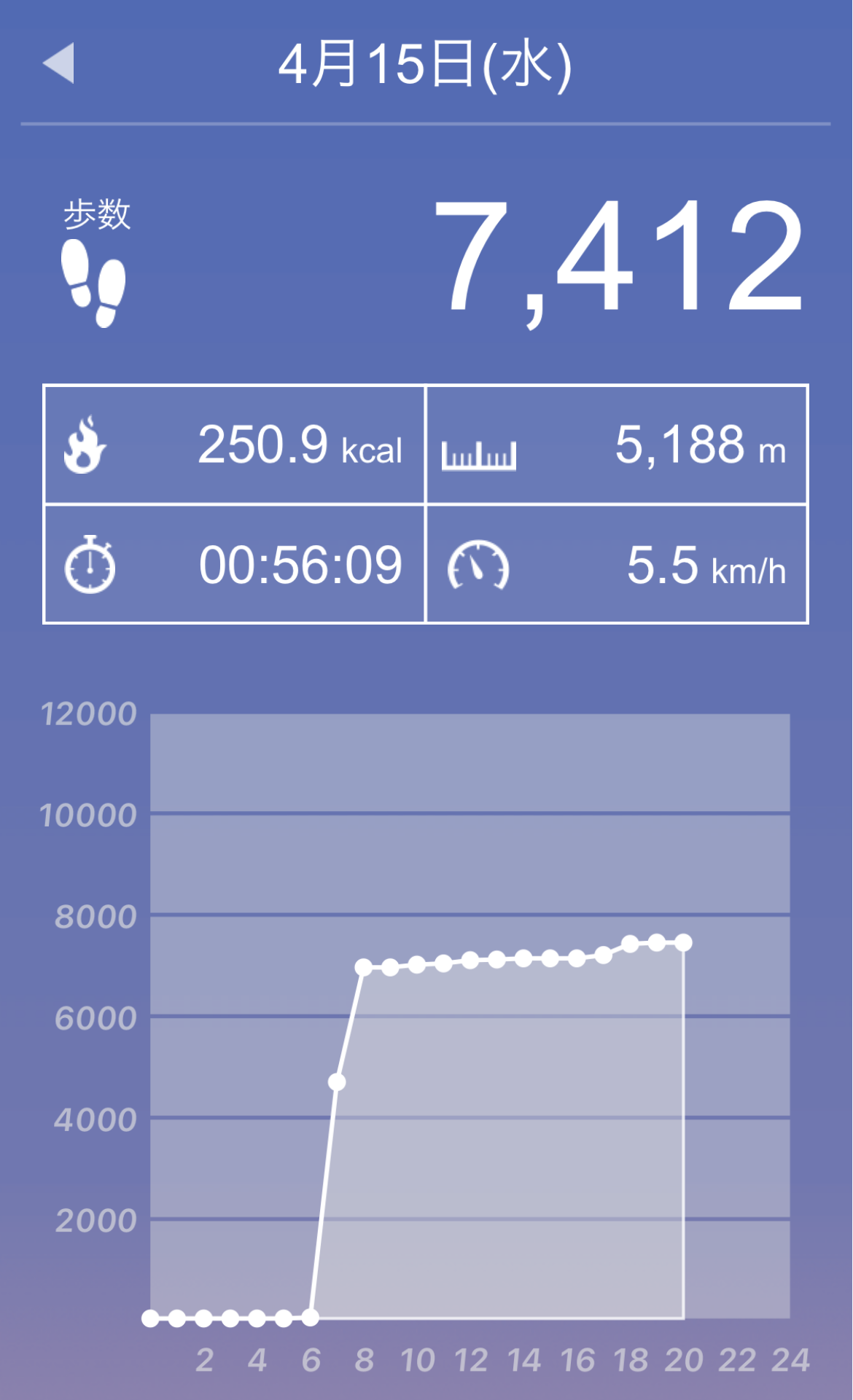Go back using the top-left arrow

[60, 63]
